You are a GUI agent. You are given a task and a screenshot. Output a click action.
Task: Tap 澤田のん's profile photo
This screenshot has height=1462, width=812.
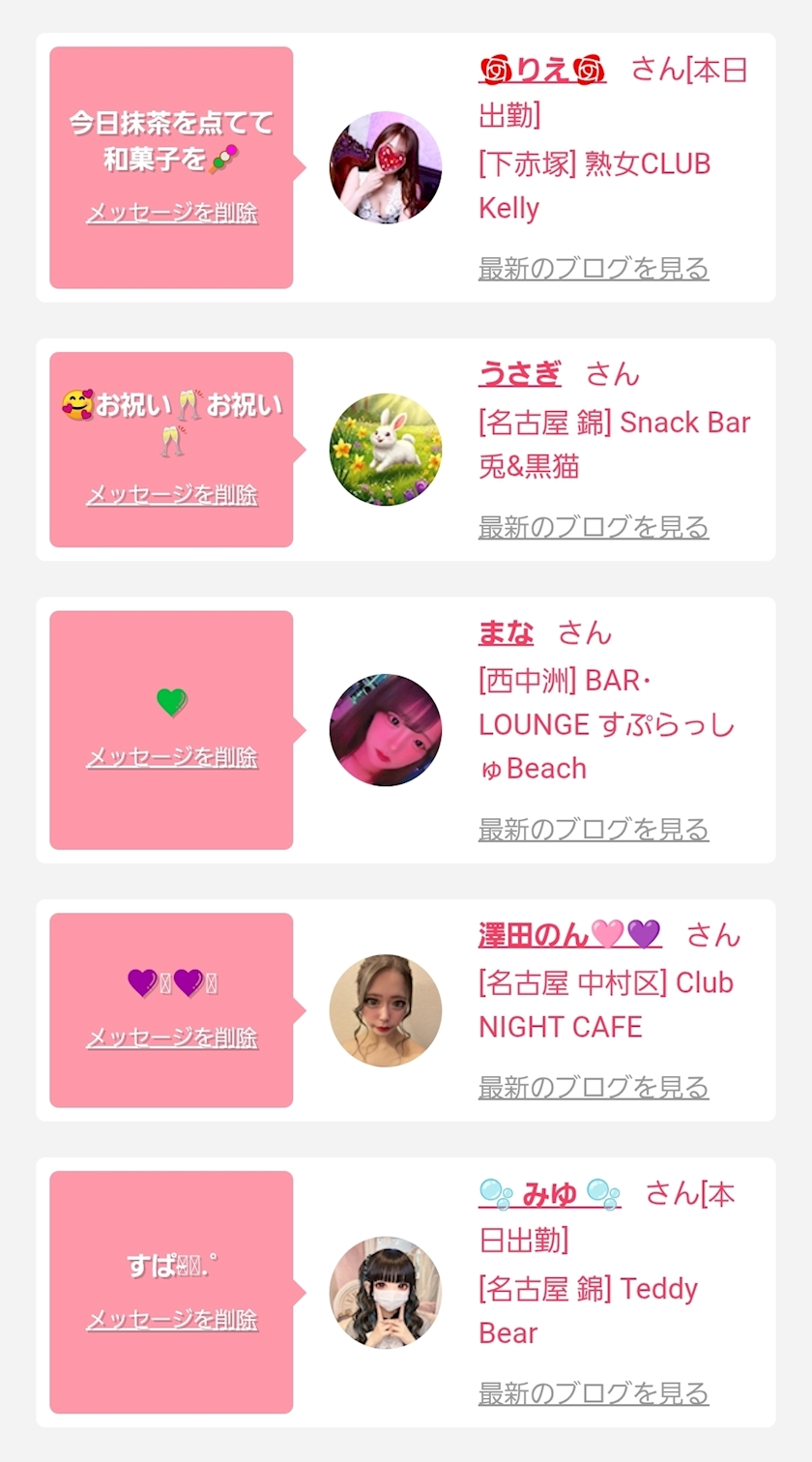coord(386,1010)
